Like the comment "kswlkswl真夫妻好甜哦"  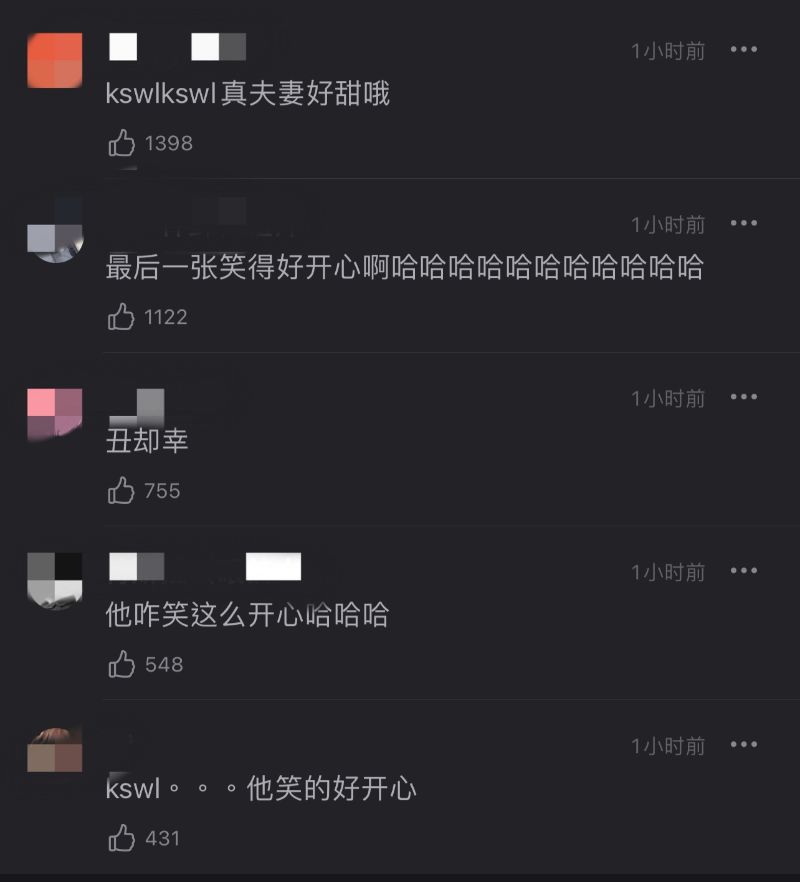122,143
